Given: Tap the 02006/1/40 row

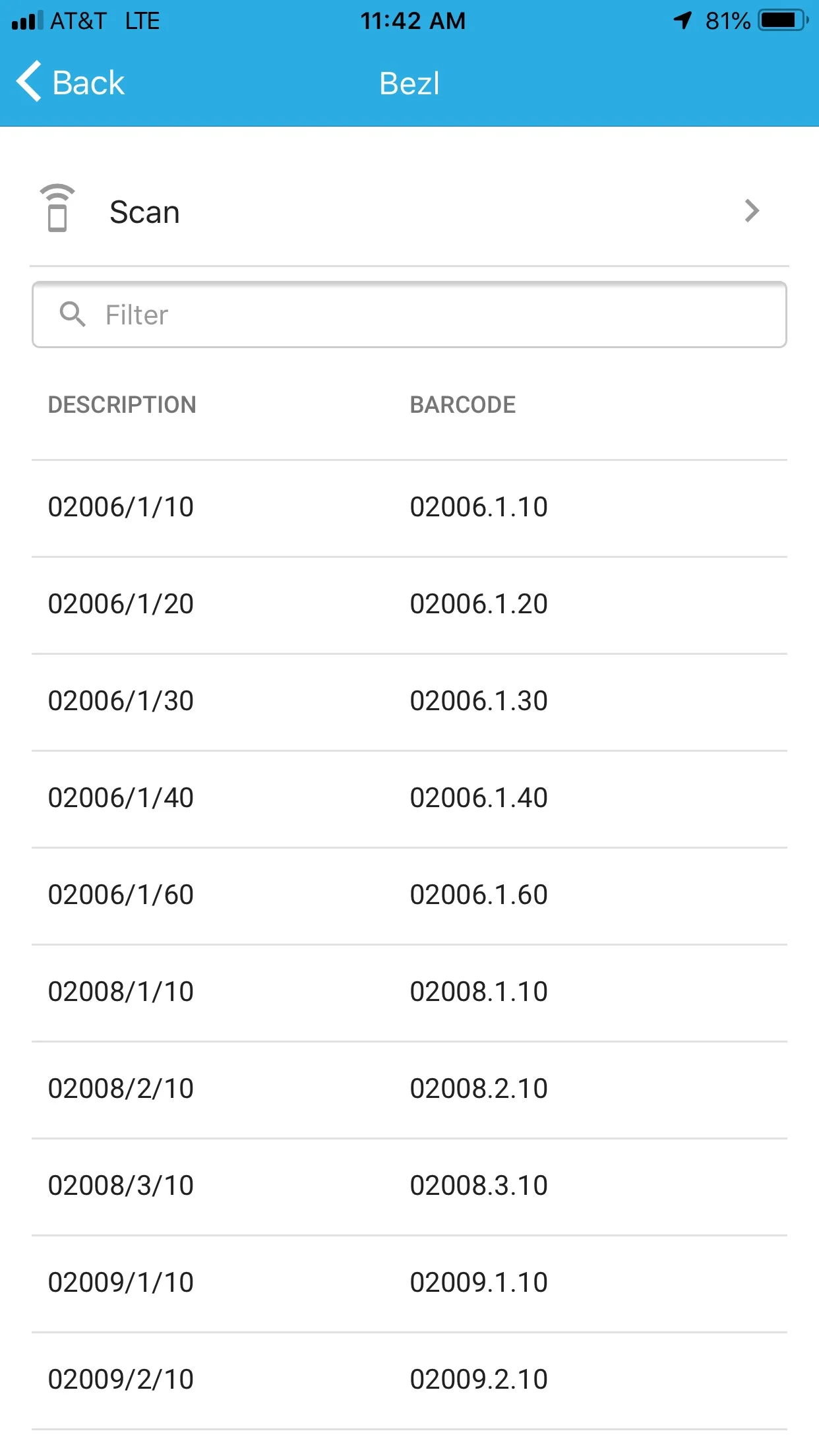Looking at the screenshot, I should click(409, 799).
